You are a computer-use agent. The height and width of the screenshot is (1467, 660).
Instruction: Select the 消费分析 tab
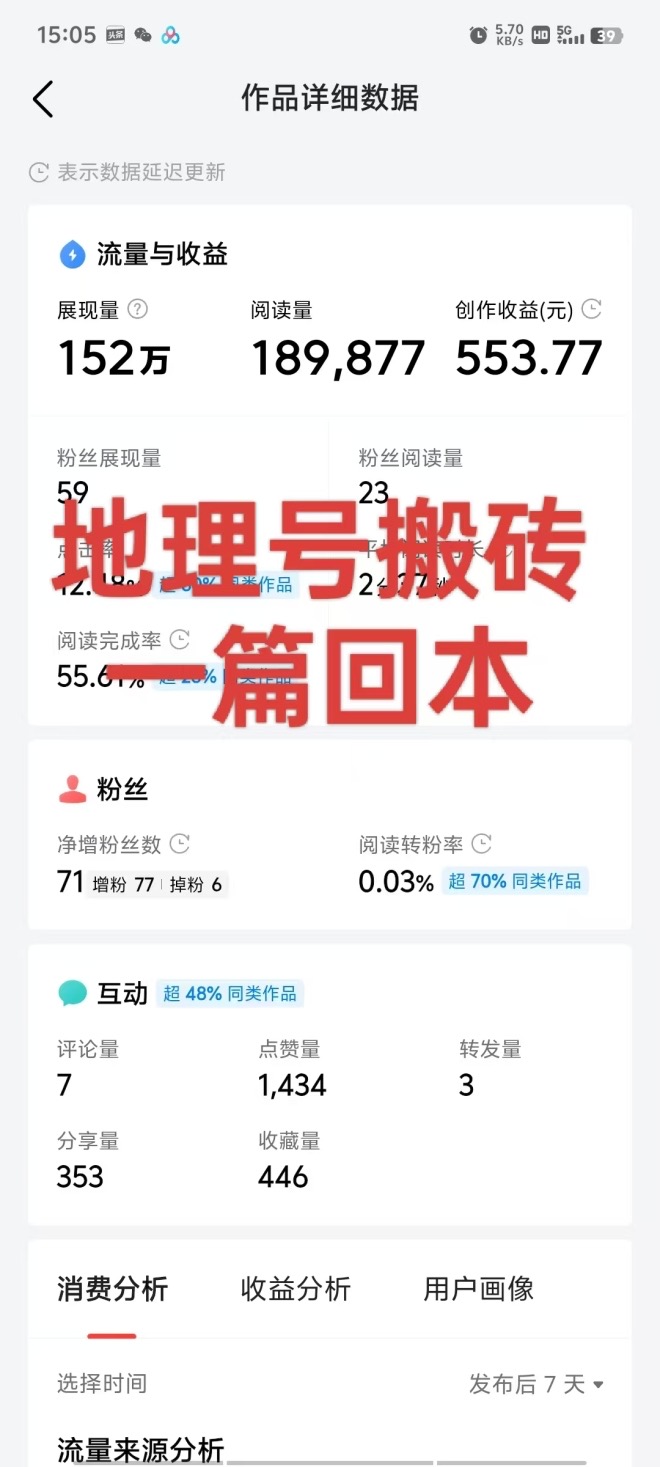(x=112, y=1289)
